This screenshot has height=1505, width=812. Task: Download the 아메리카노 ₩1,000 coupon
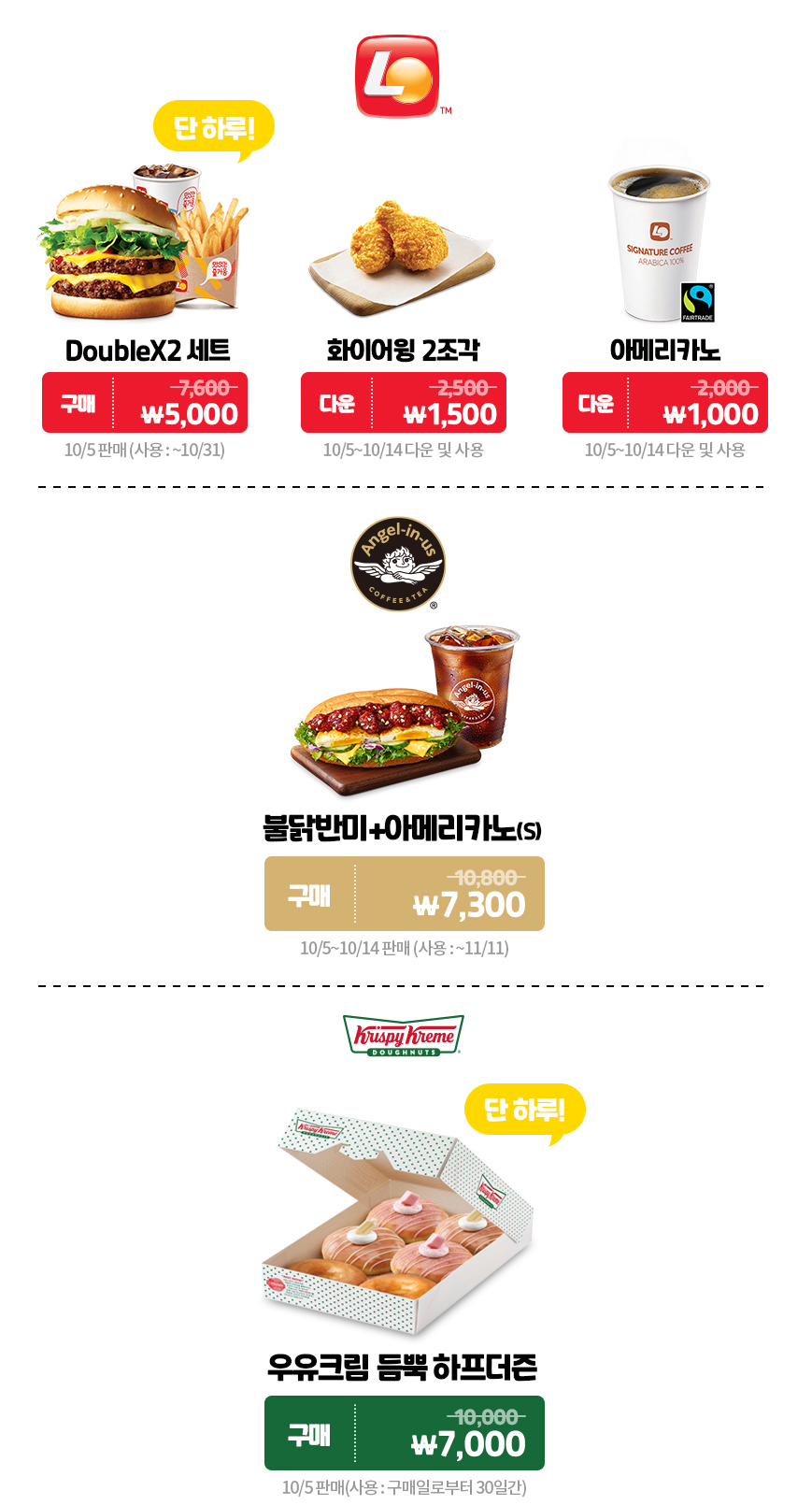point(665,403)
